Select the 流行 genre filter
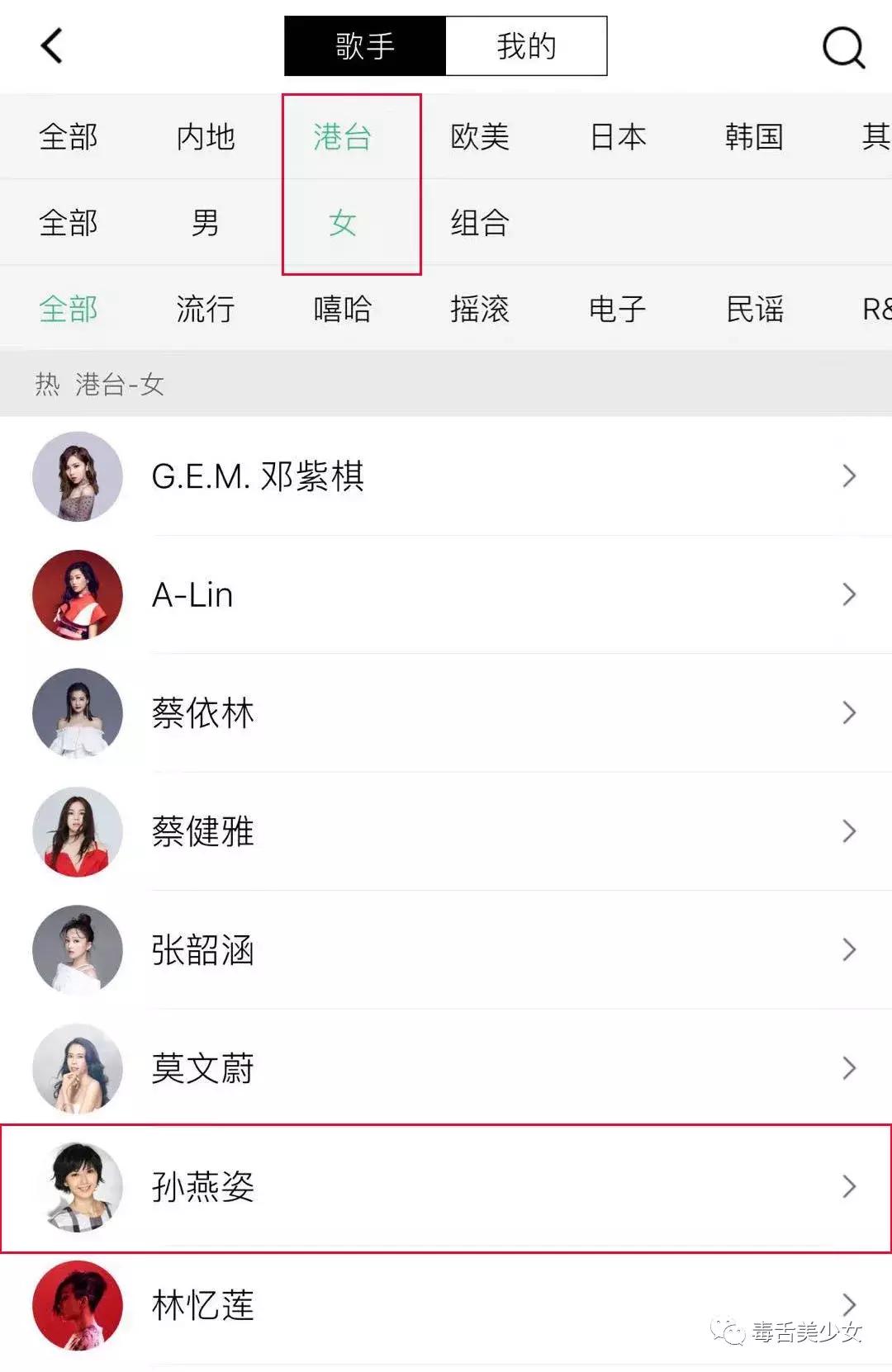The image size is (892, 1372). pos(206,308)
